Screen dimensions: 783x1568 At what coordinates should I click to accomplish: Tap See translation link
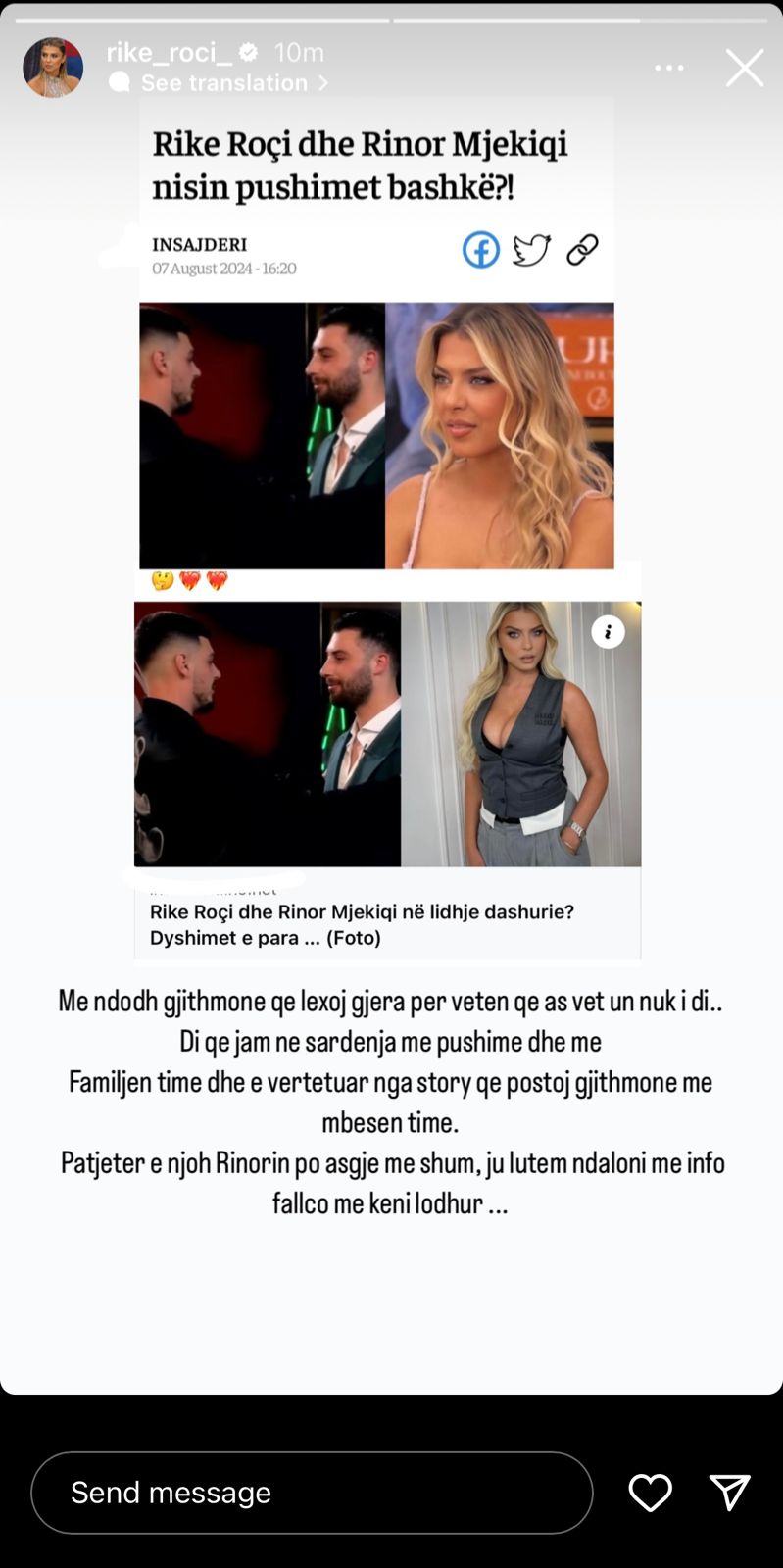coord(223,83)
